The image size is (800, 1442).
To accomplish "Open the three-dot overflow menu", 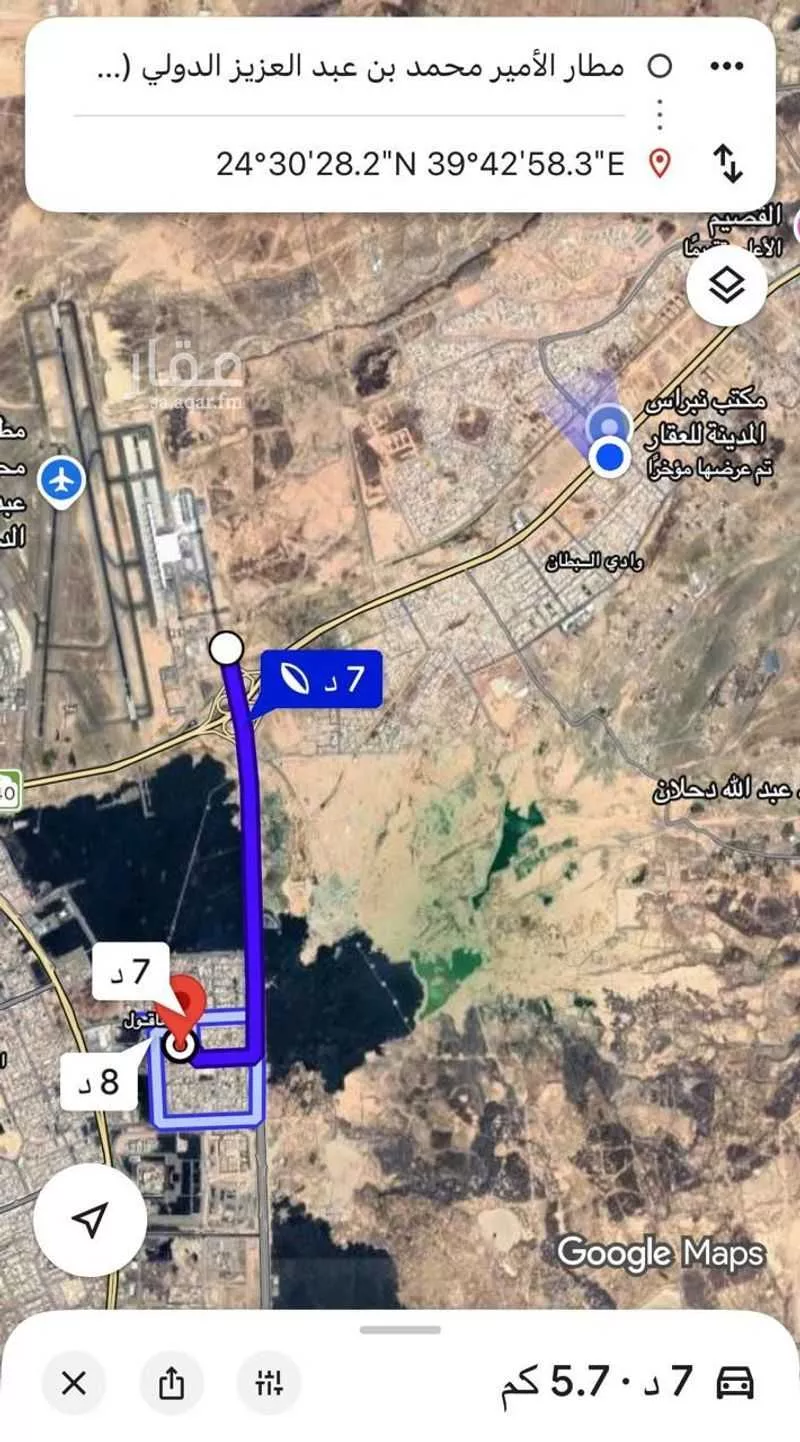I will (727, 67).
